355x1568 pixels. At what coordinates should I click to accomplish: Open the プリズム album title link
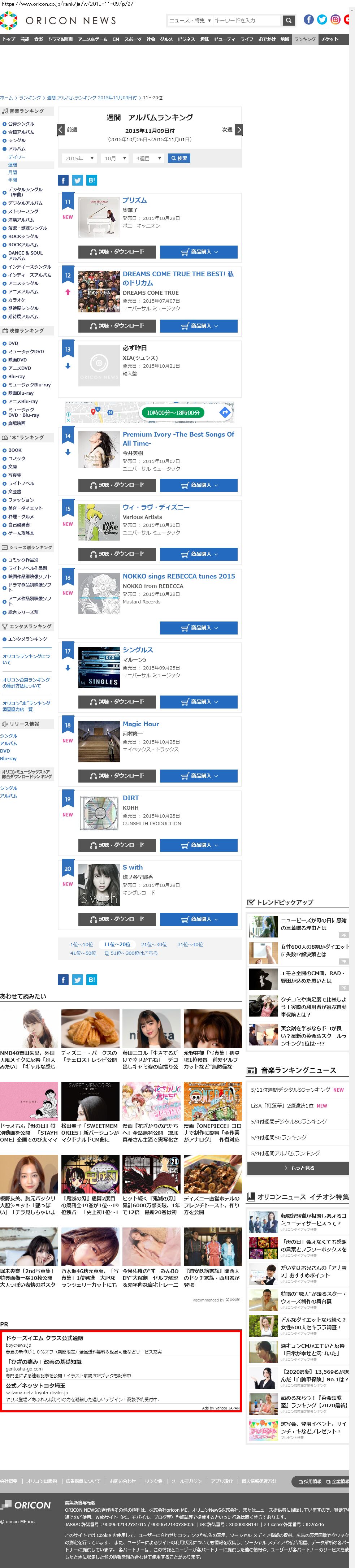tap(135, 200)
